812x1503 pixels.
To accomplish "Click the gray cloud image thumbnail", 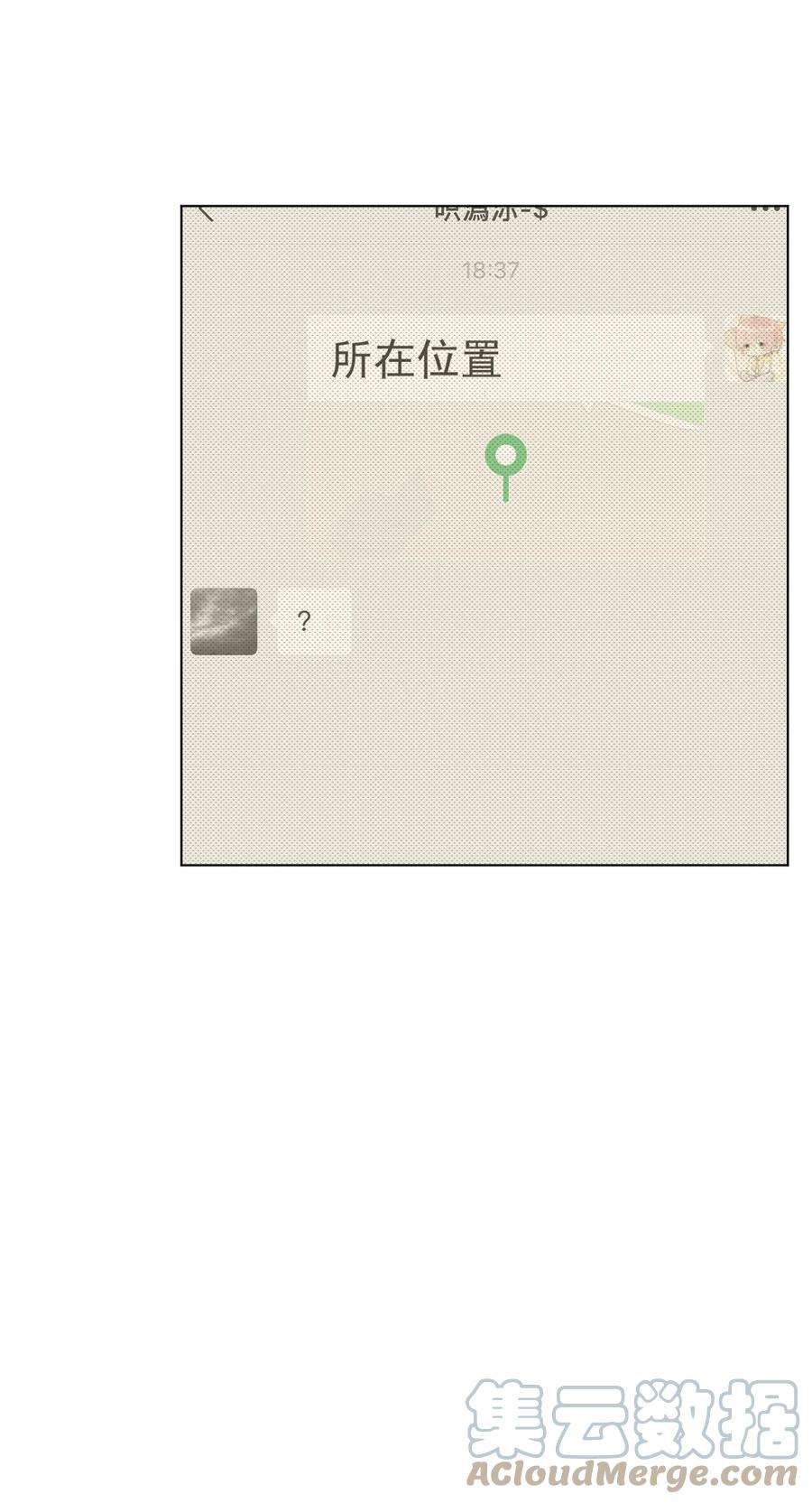I will tap(223, 619).
